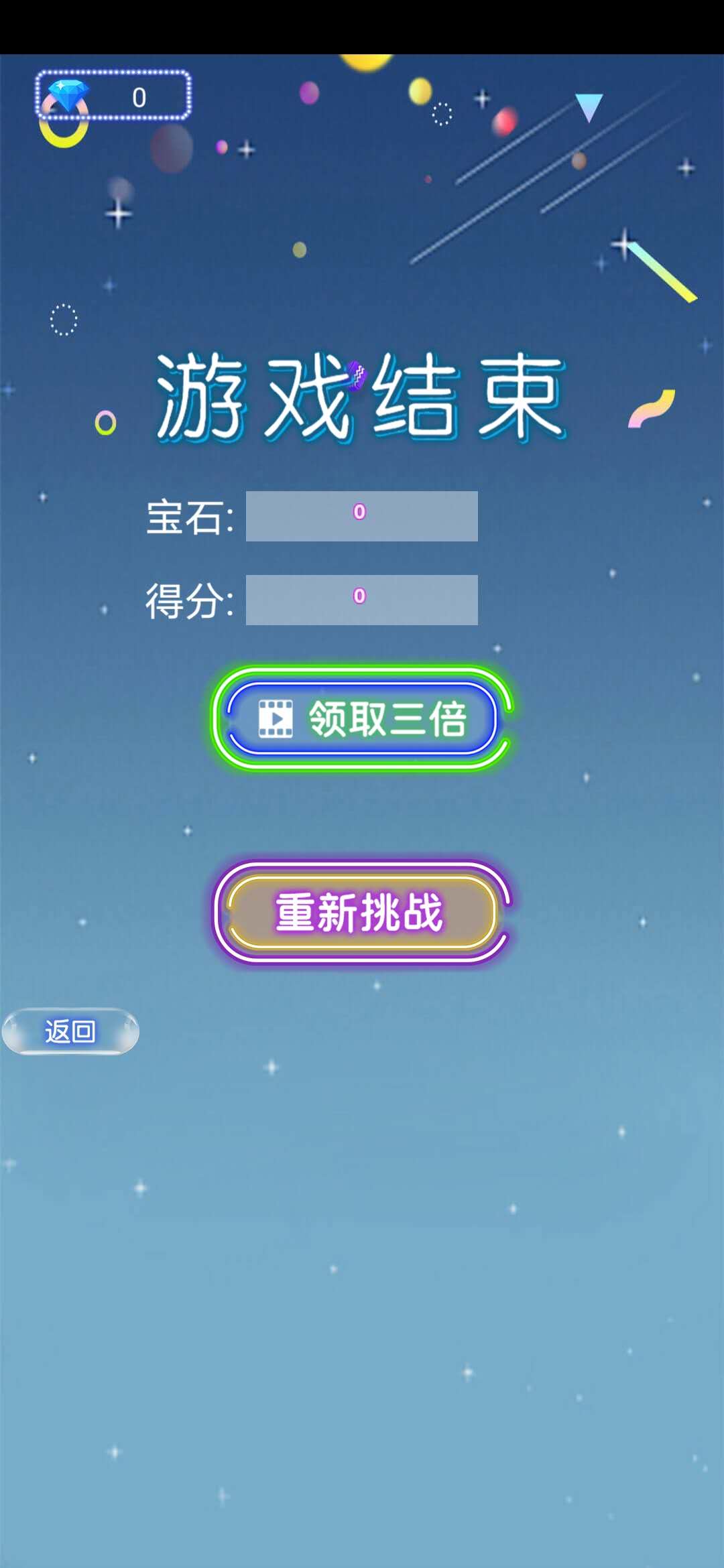
Task: Go back using the 返回 button
Action: point(69,1032)
